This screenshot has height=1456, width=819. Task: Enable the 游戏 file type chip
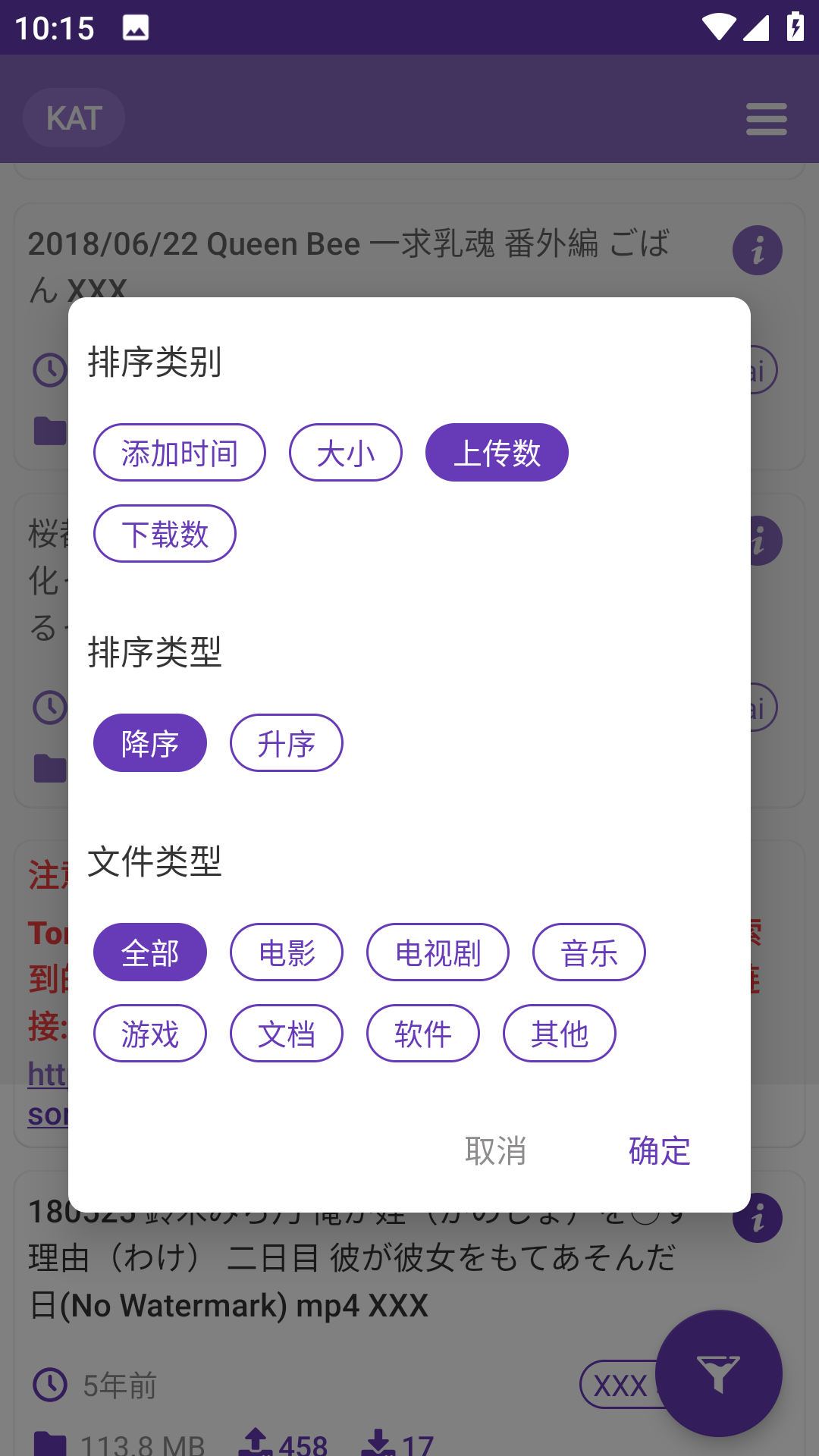pos(149,1033)
